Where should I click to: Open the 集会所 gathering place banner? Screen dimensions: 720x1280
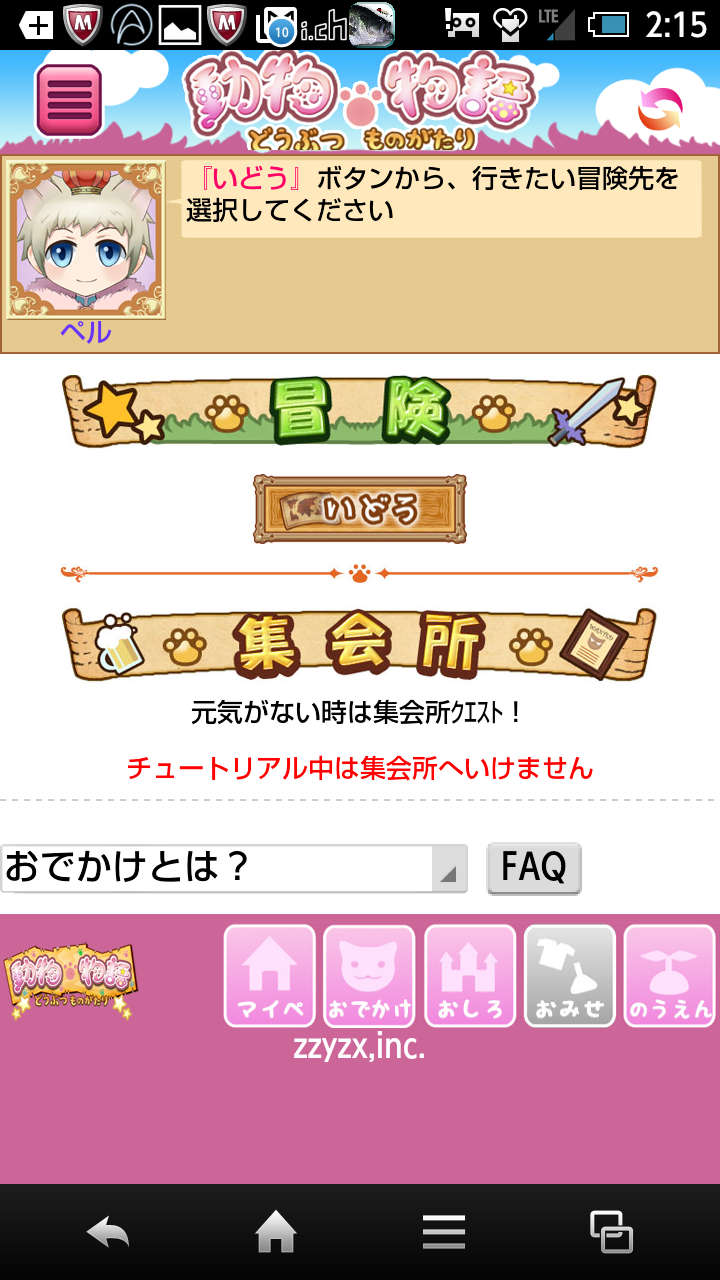pos(359,645)
